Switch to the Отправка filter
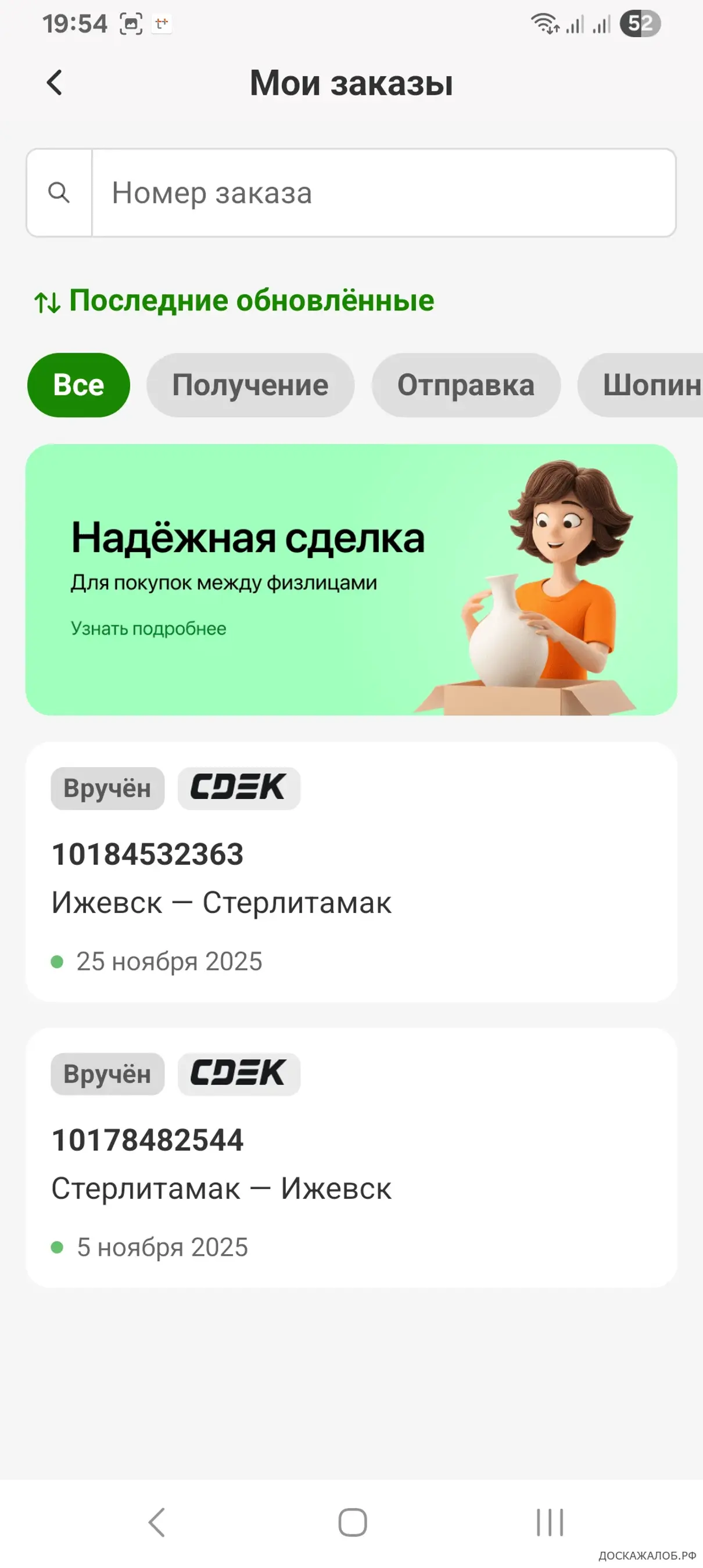Image resolution: width=703 pixels, height=1568 pixels. tap(465, 385)
